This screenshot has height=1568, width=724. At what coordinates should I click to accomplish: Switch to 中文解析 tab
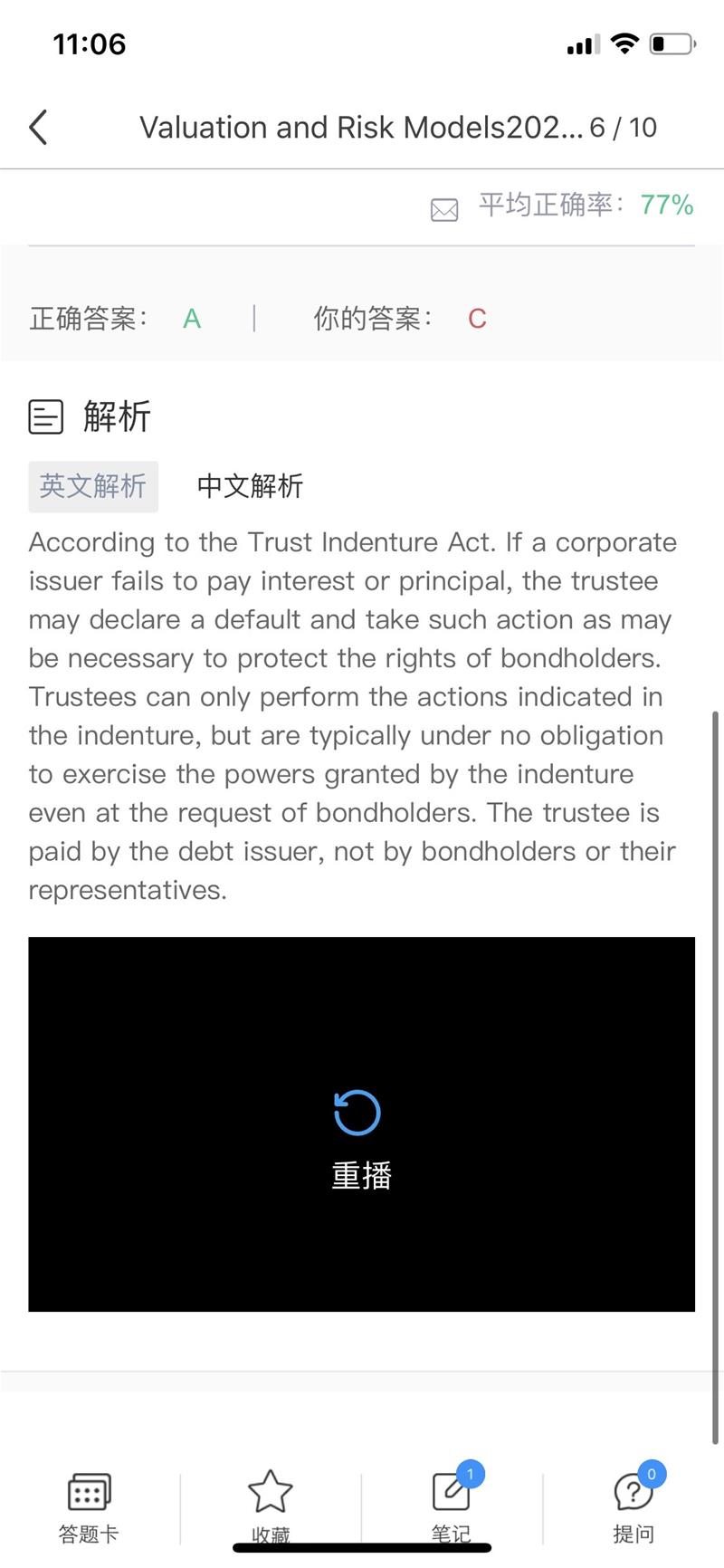click(x=250, y=486)
